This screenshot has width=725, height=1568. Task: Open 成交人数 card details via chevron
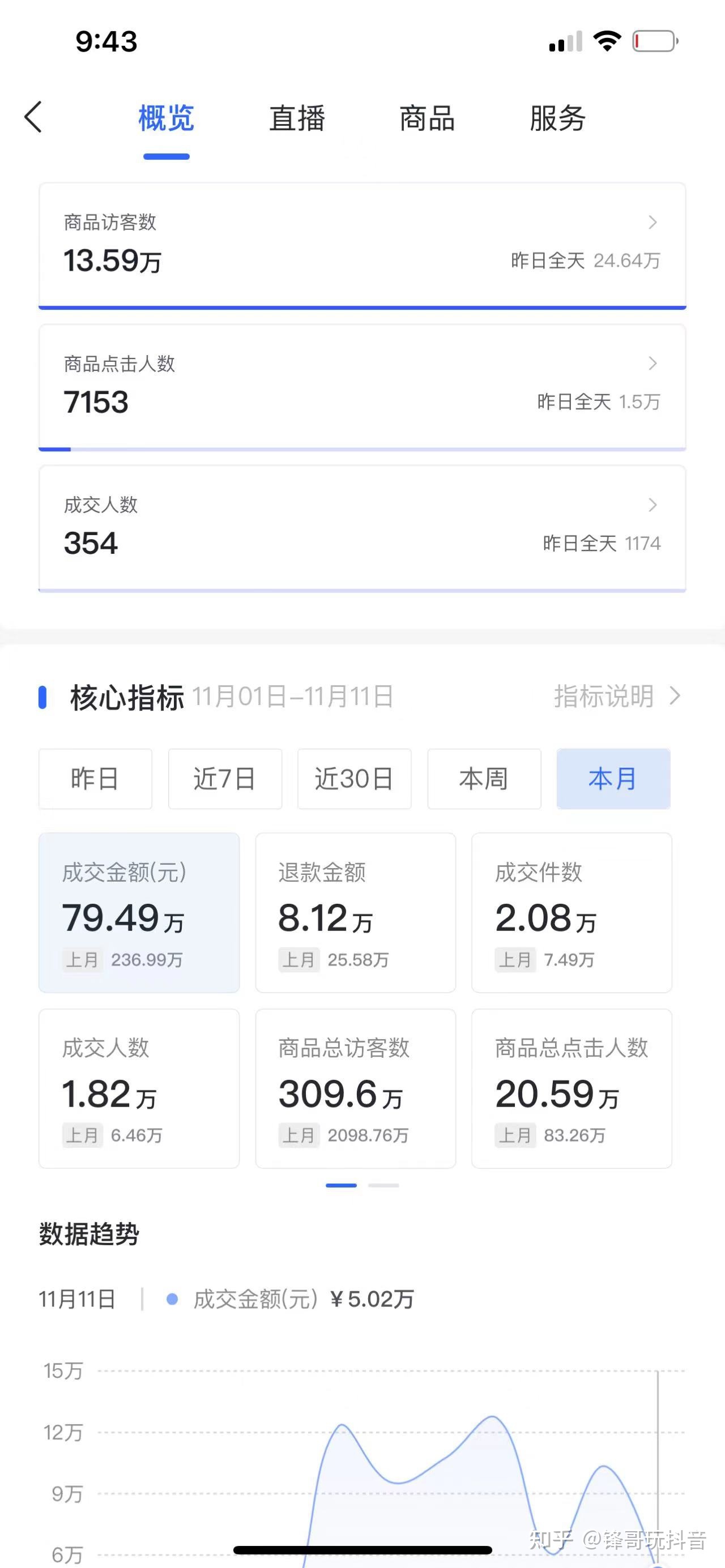point(653,505)
